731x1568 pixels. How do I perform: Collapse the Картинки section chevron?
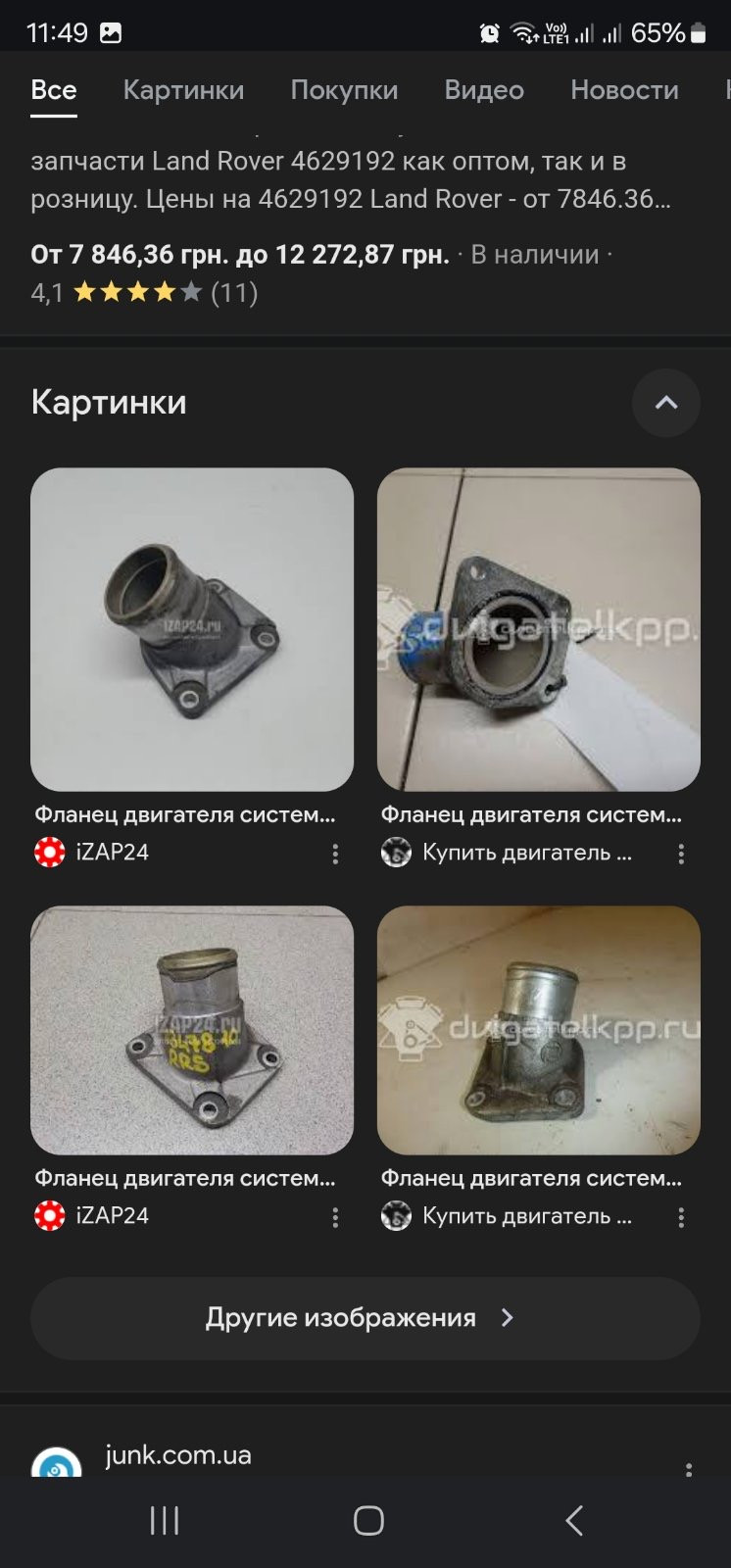[x=666, y=403]
